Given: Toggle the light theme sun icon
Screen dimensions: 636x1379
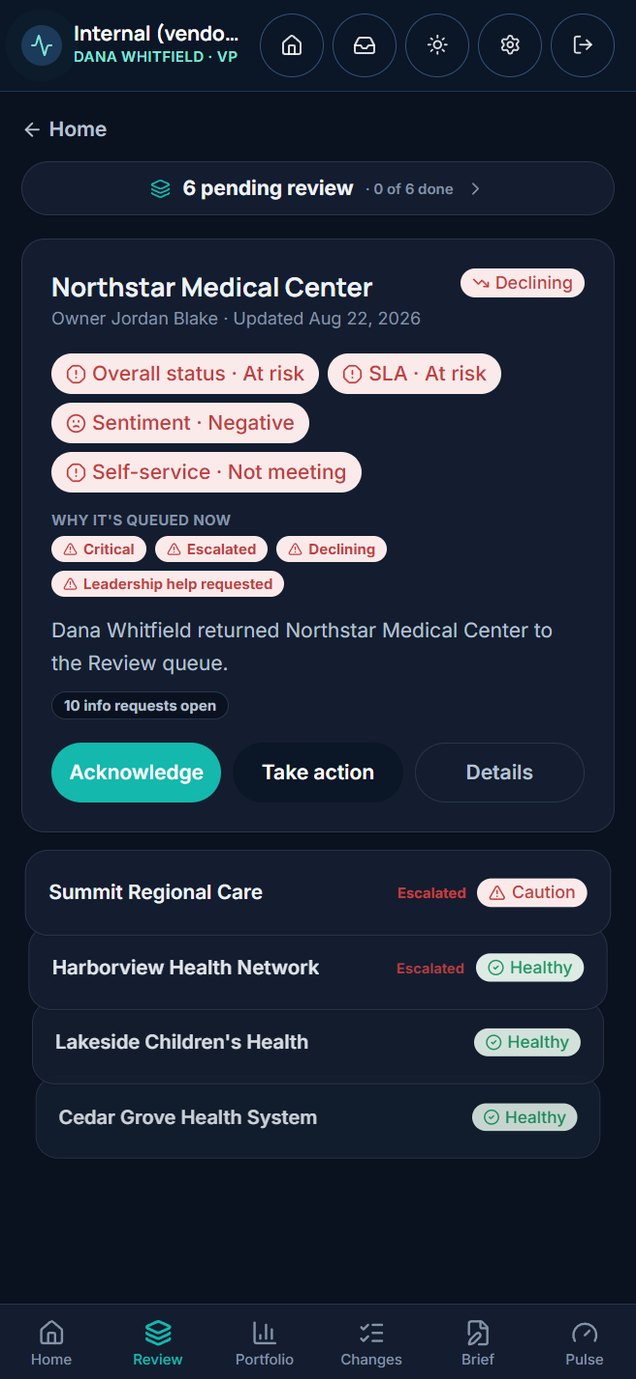Looking at the screenshot, I should 437,45.
